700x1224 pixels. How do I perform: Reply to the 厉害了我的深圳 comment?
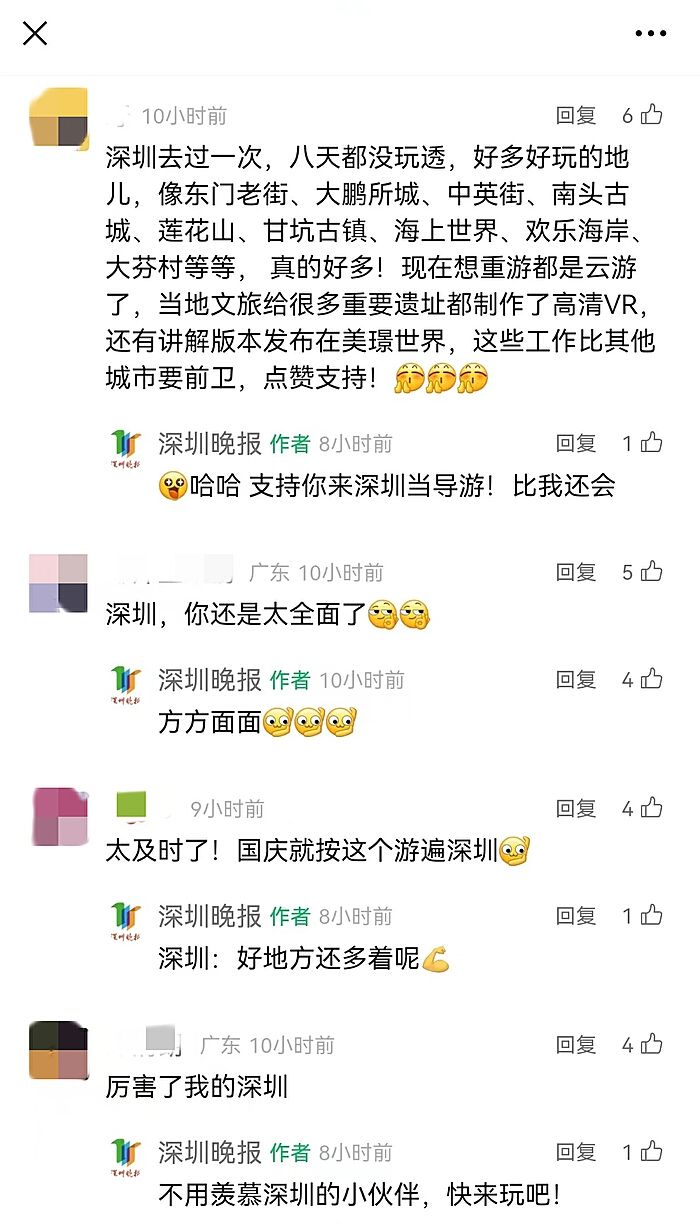pyautogui.click(x=576, y=1045)
